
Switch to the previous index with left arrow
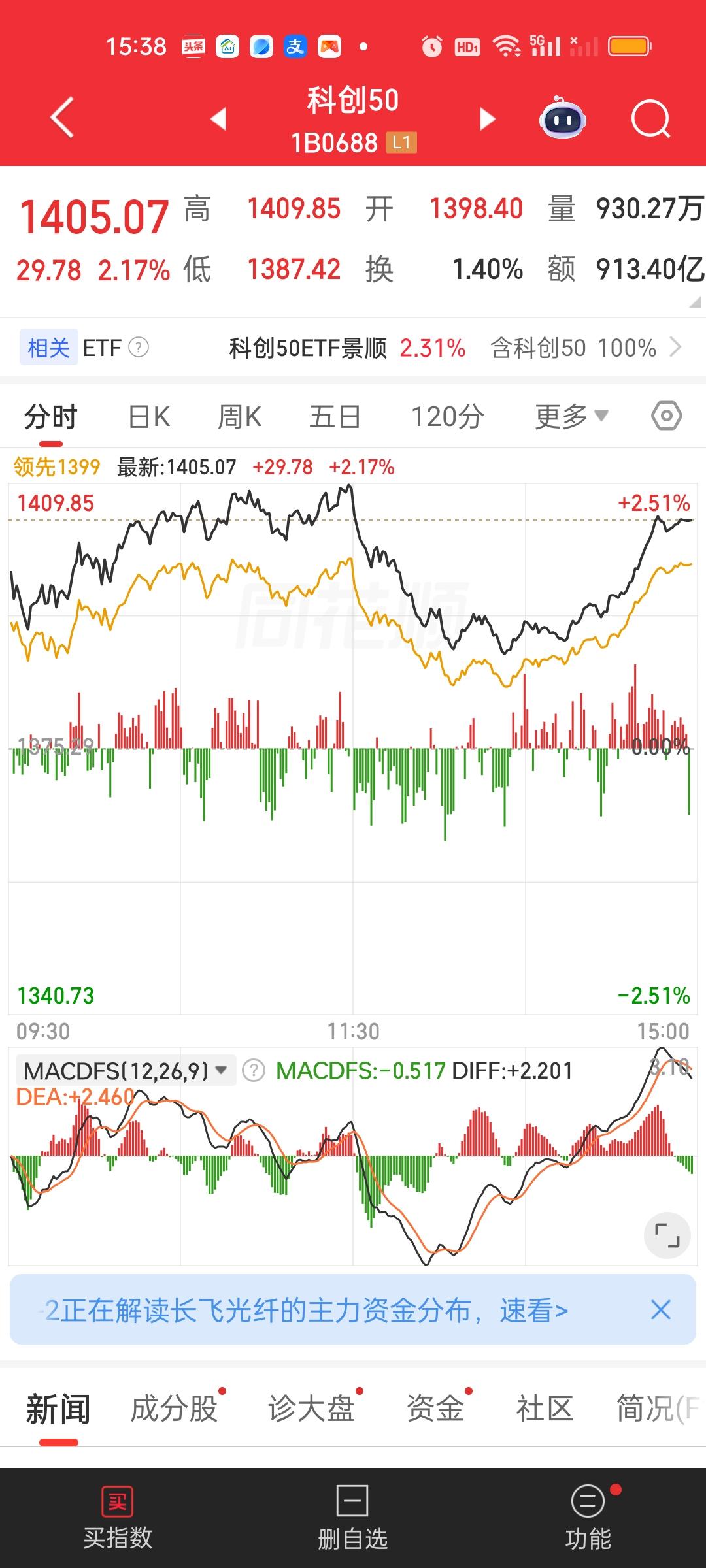(218, 118)
